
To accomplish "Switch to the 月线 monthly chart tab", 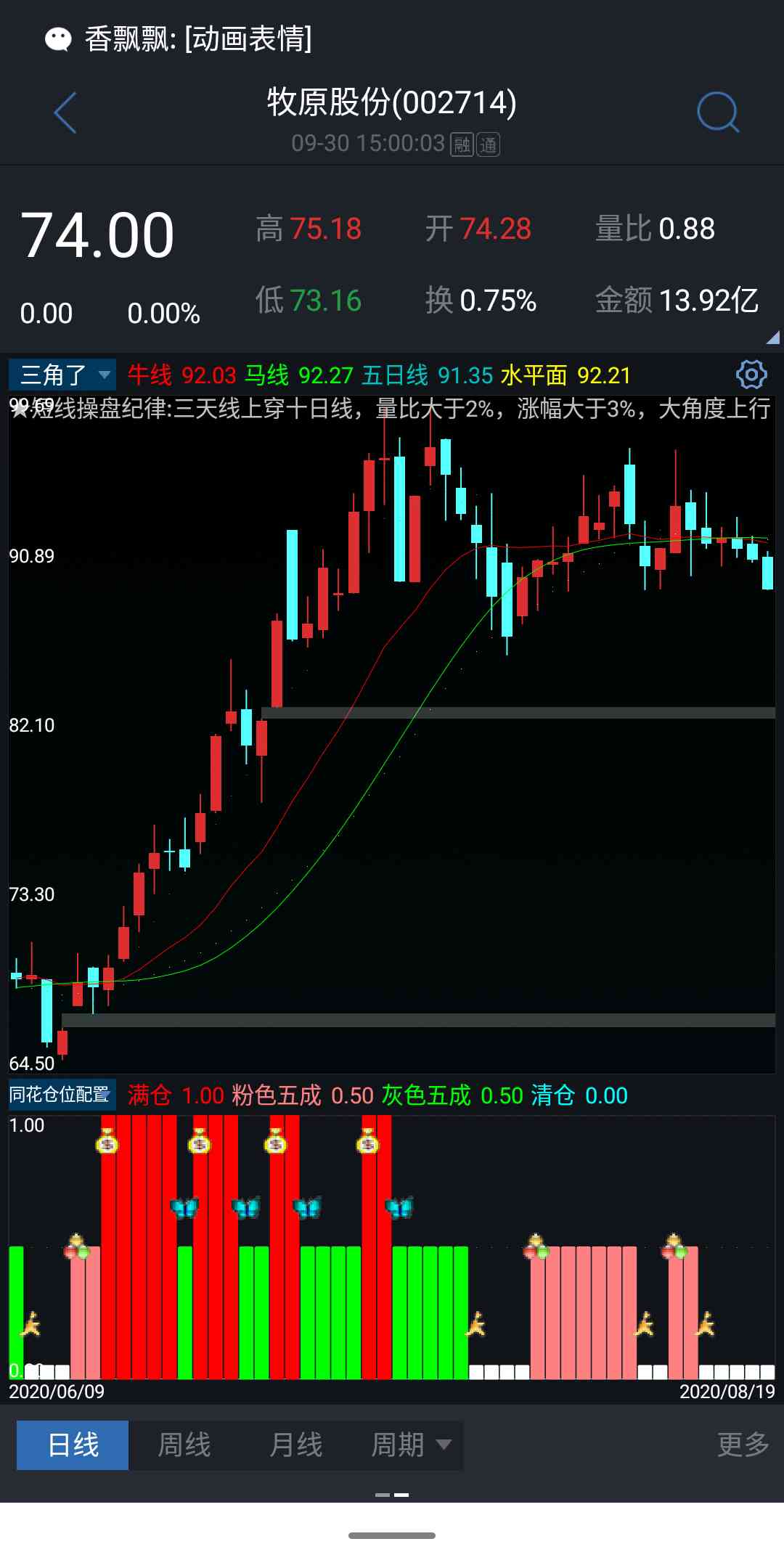I will tap(296, 1445).
